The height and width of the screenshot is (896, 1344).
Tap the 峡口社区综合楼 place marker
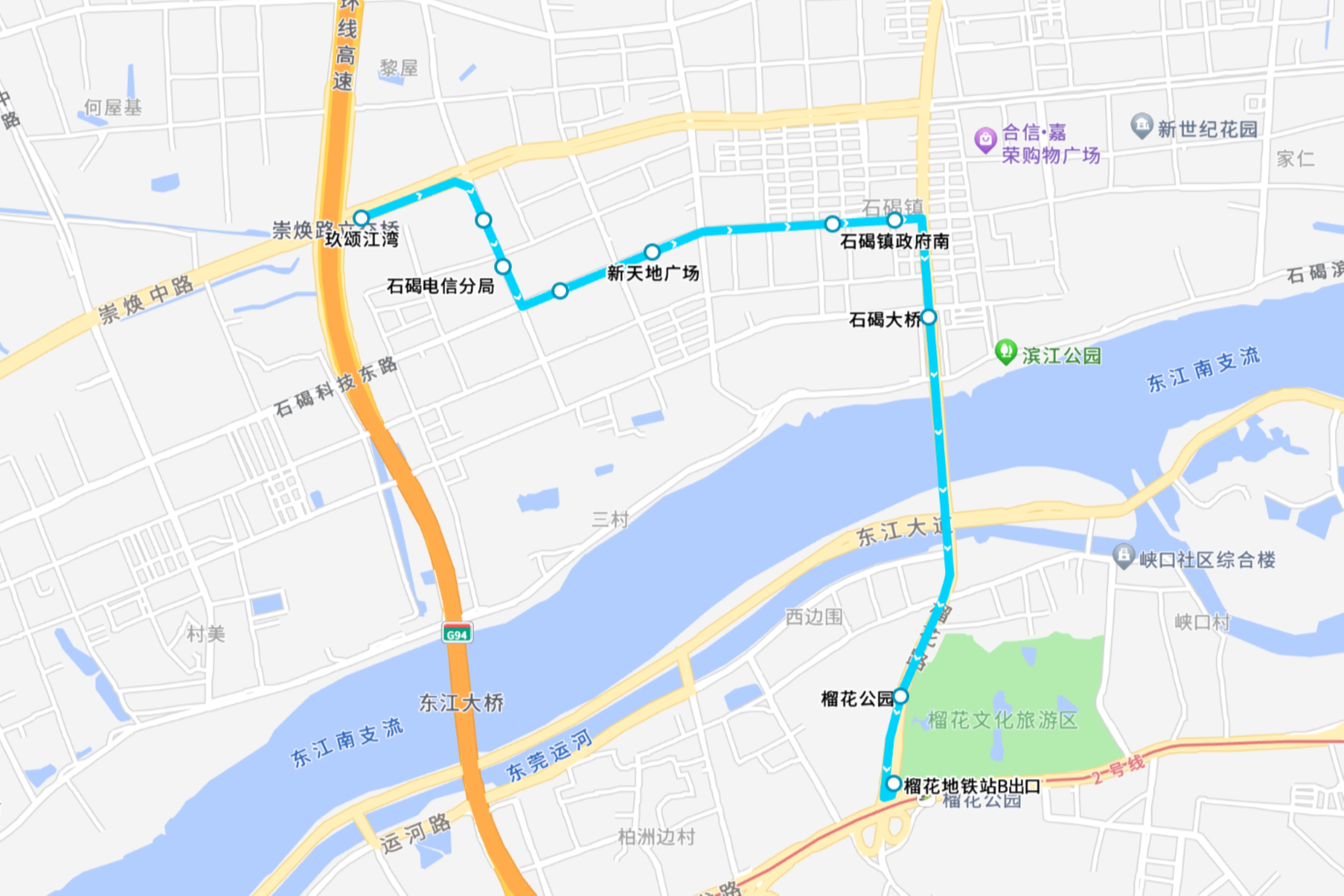[x=1124, y=556]
